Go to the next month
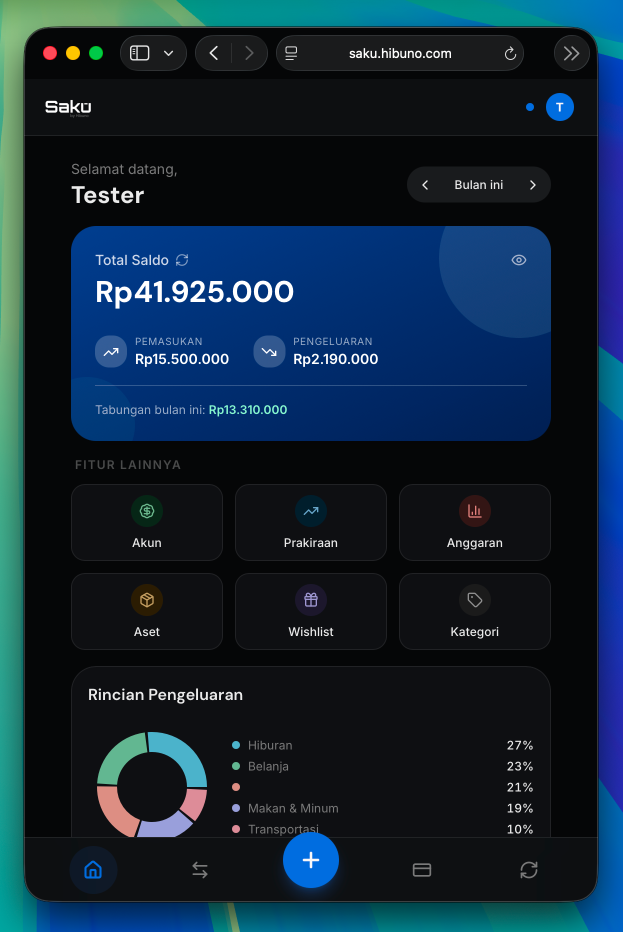The width and height of the screenshot is (623, 932). coord(532,185)
